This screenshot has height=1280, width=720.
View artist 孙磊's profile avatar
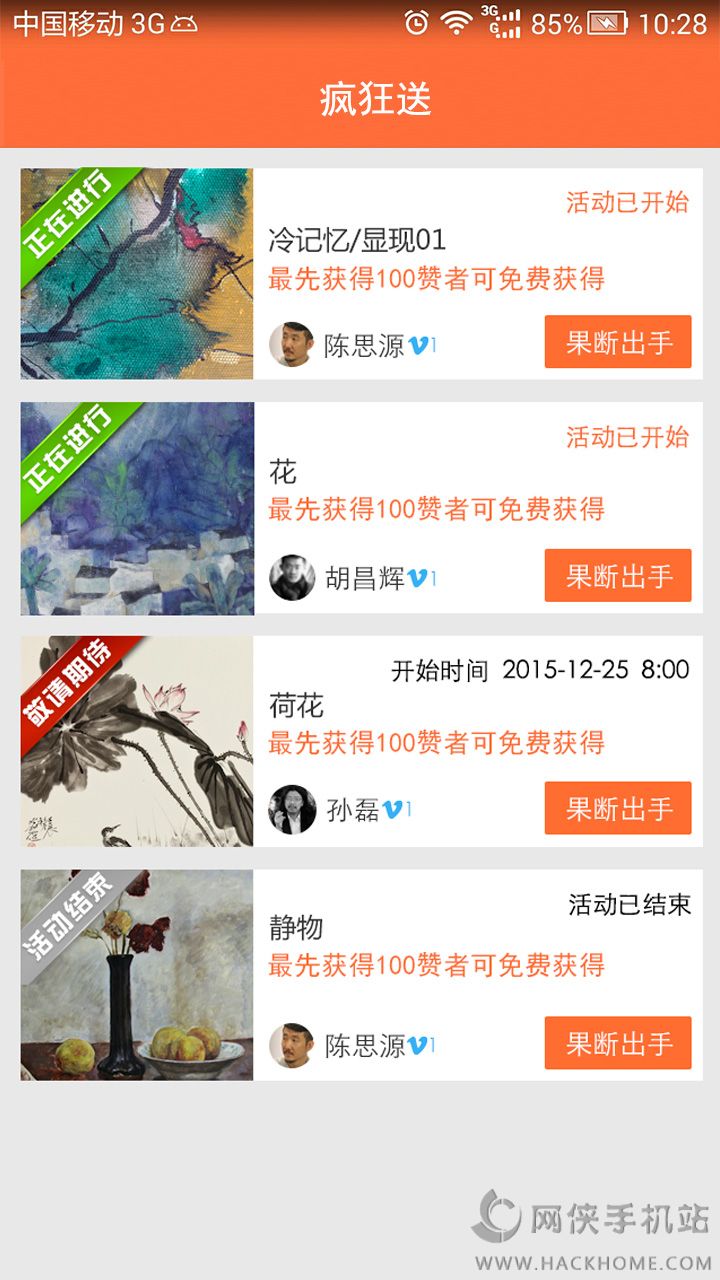coord(292,809)
